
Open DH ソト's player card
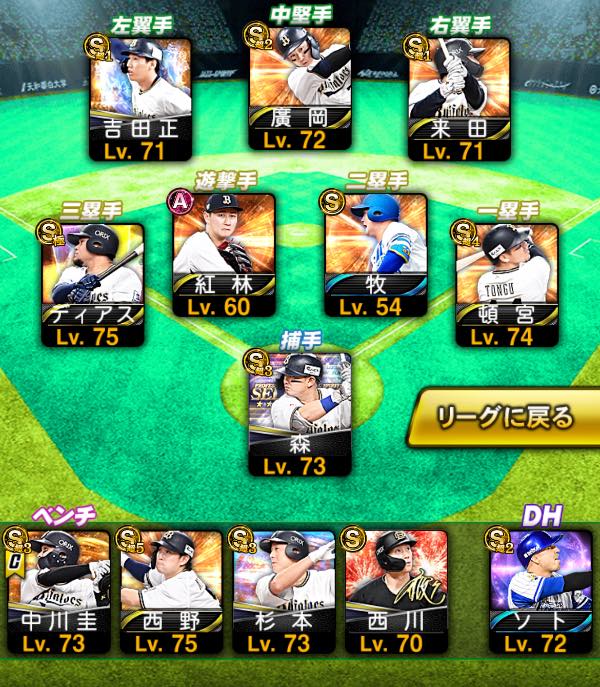(x=541, y=592)
